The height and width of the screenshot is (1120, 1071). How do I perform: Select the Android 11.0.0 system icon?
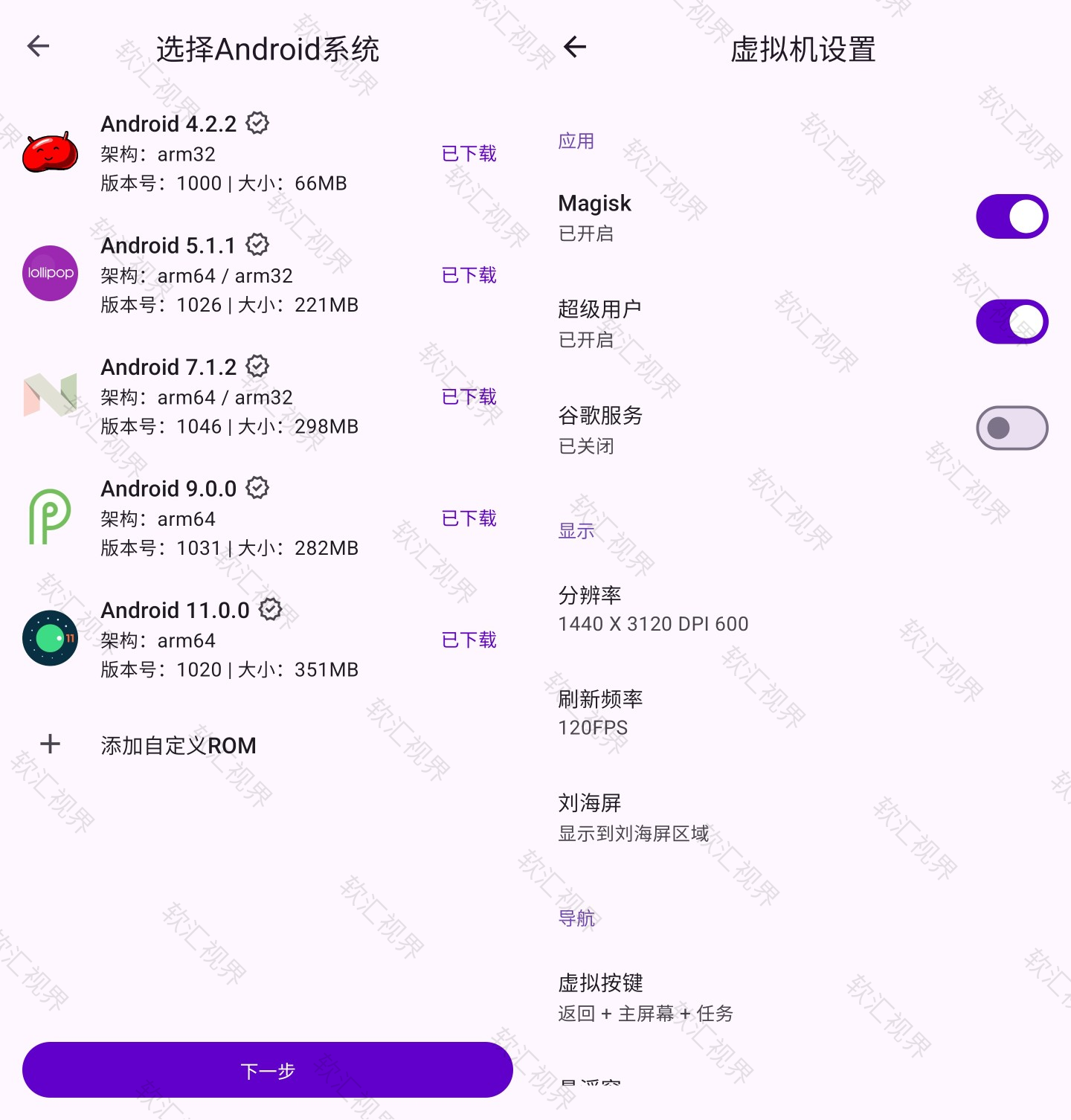(49, 638)
